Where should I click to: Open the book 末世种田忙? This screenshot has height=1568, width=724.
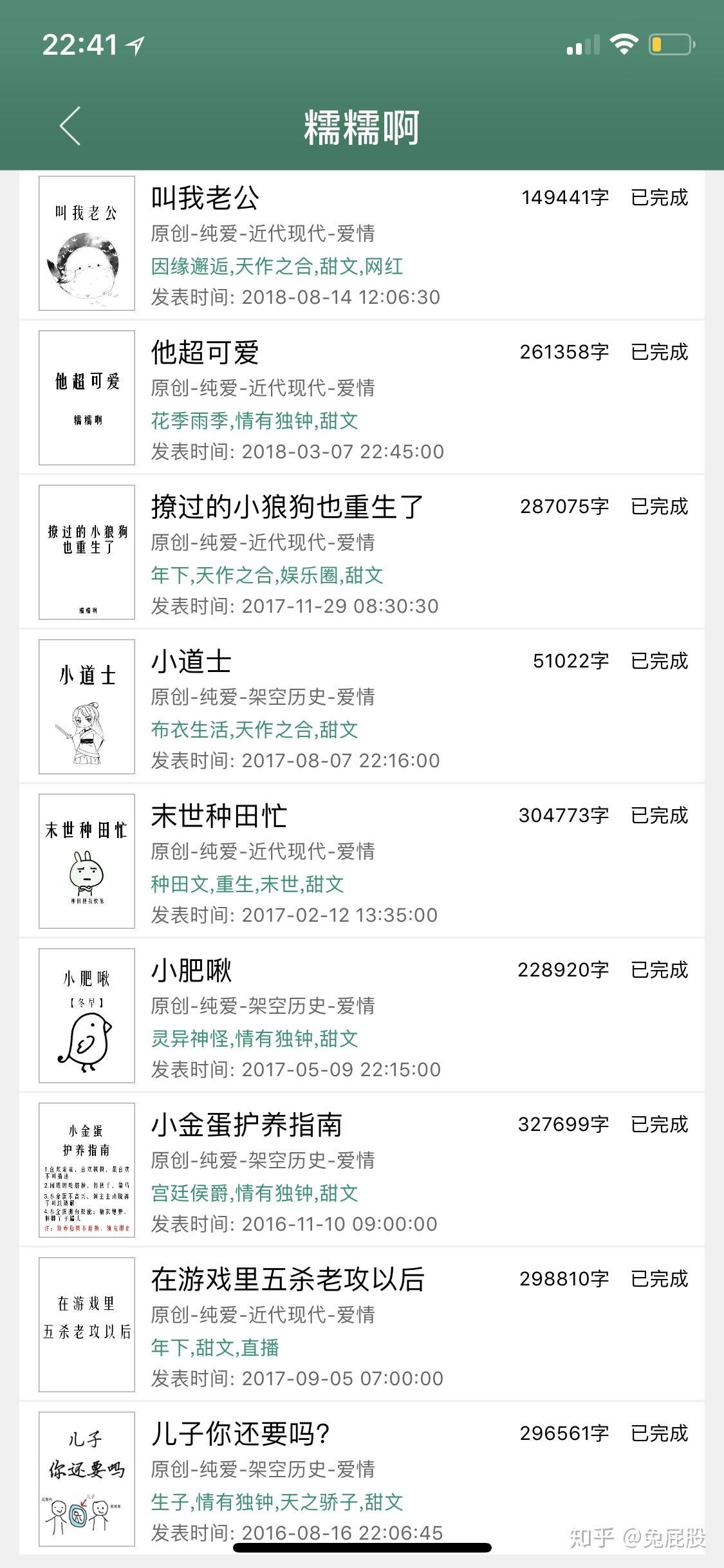(x=219, y=816)
